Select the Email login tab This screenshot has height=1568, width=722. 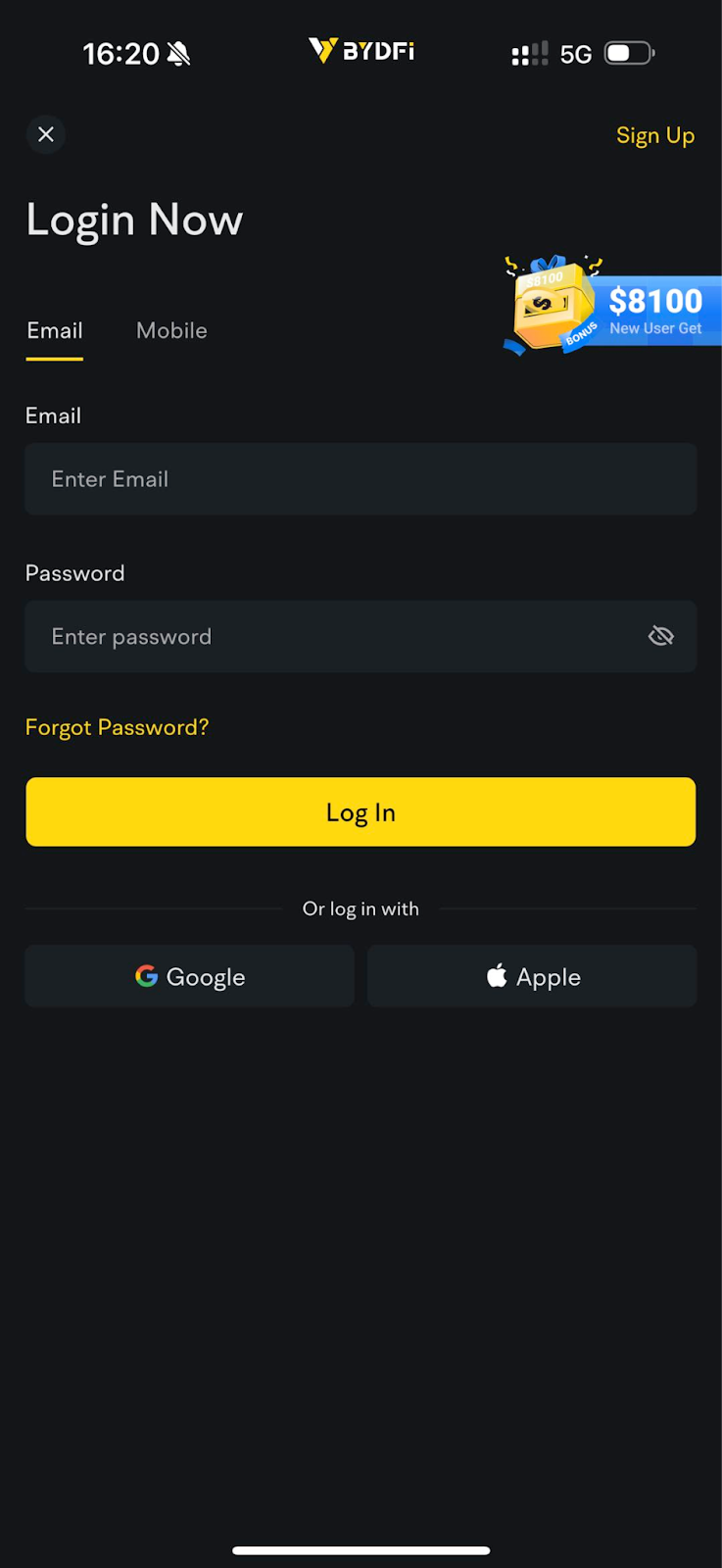[55, 330]
